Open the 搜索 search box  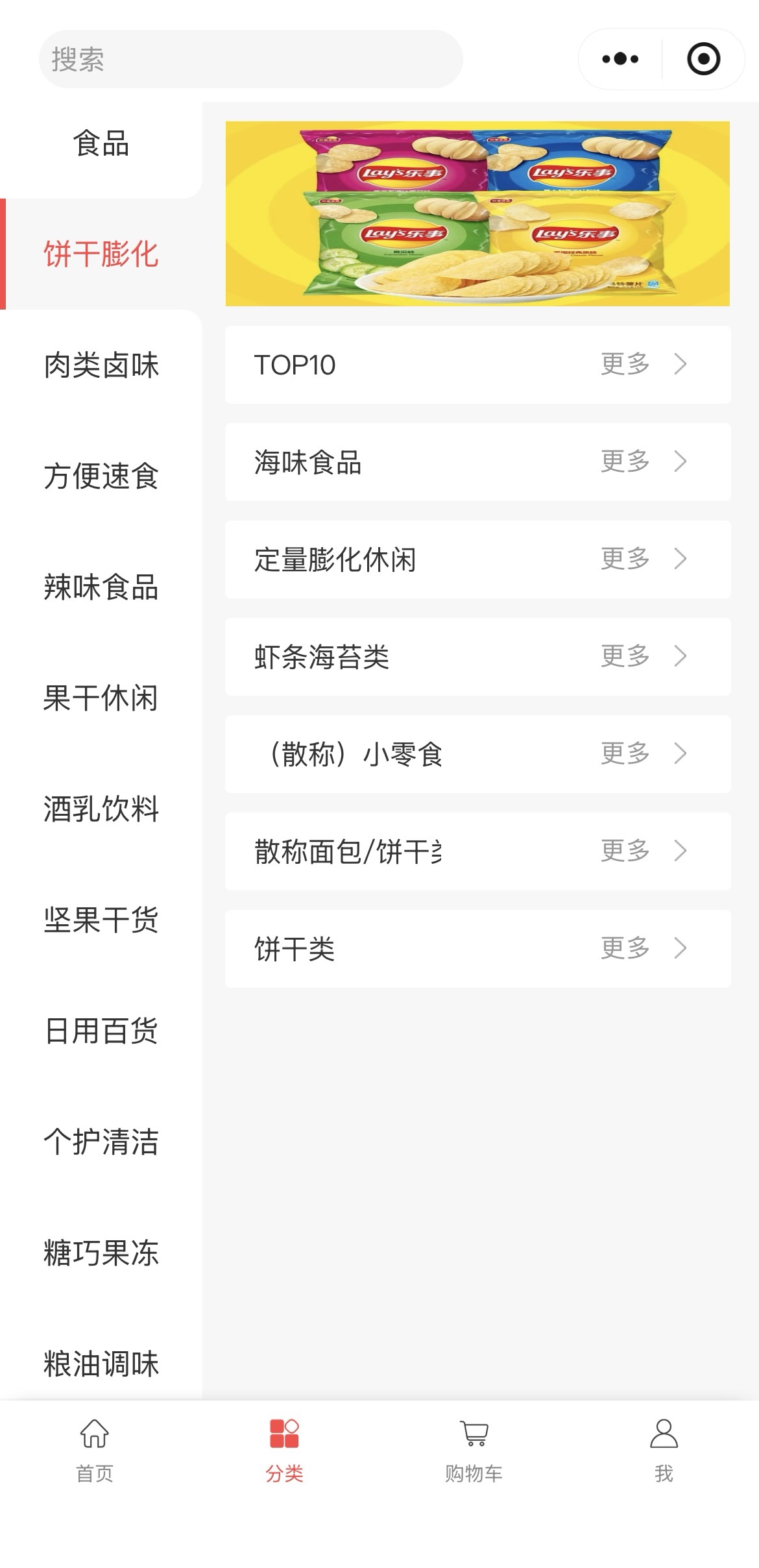pyautogui.click(x=250, y=59)
